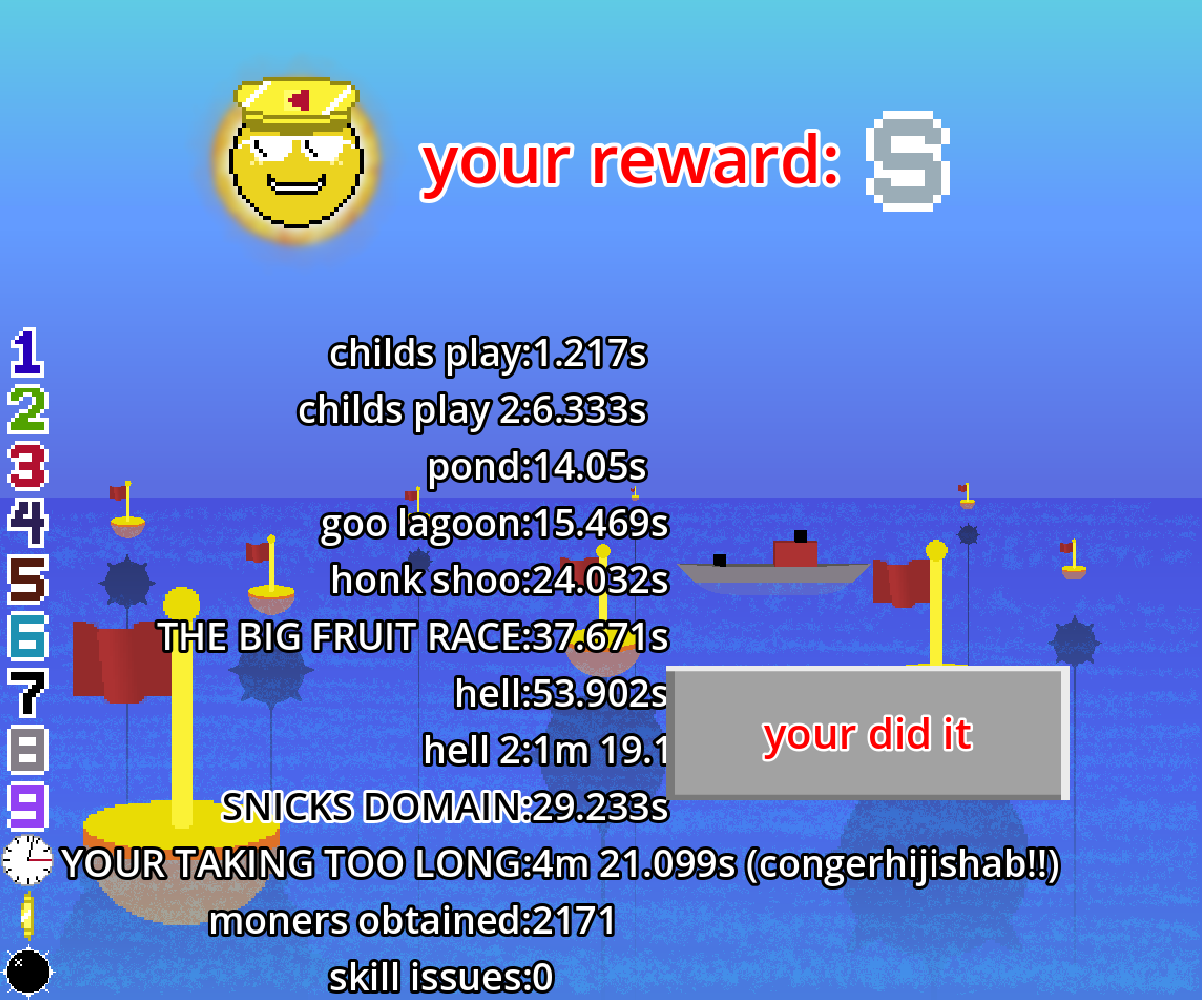Tap the "your did it" button
This screenshot has height=1000, width=1202.
866,733
